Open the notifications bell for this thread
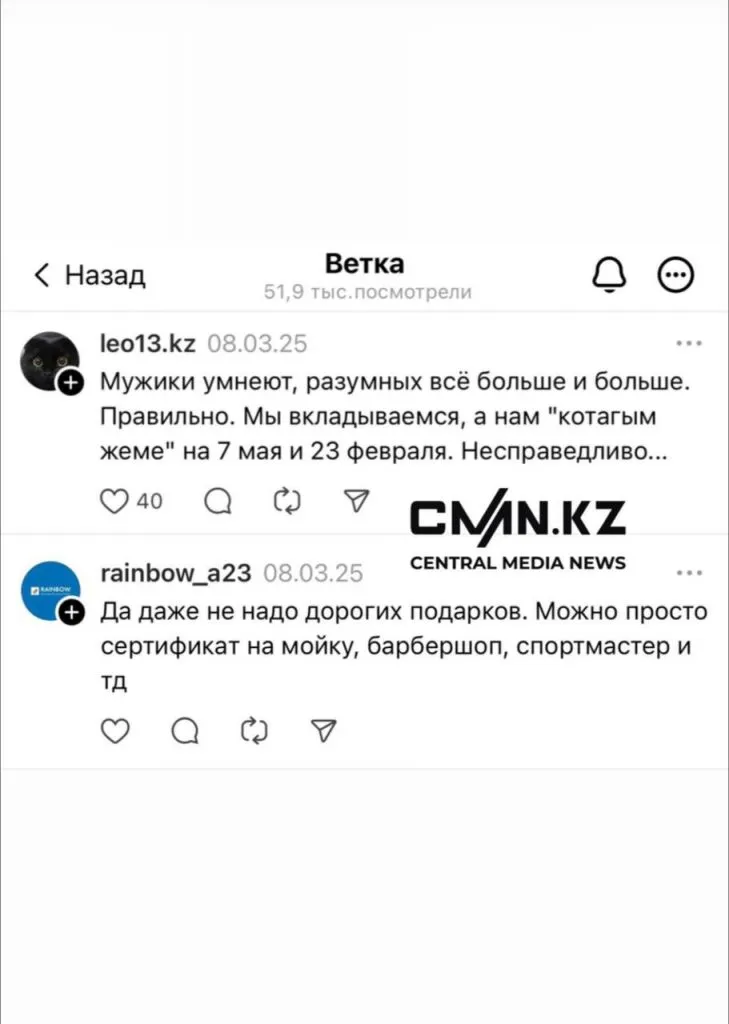 coord(610,273)
